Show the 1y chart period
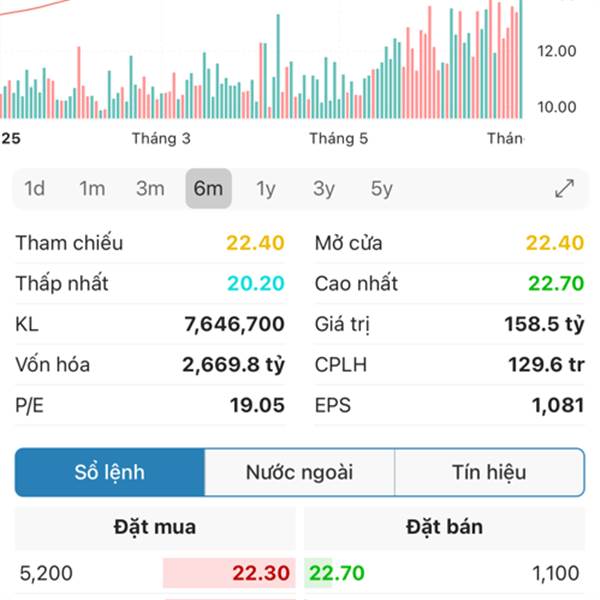Image resolution: width=600 pixels, height=600 pixels. pos(265,188)
